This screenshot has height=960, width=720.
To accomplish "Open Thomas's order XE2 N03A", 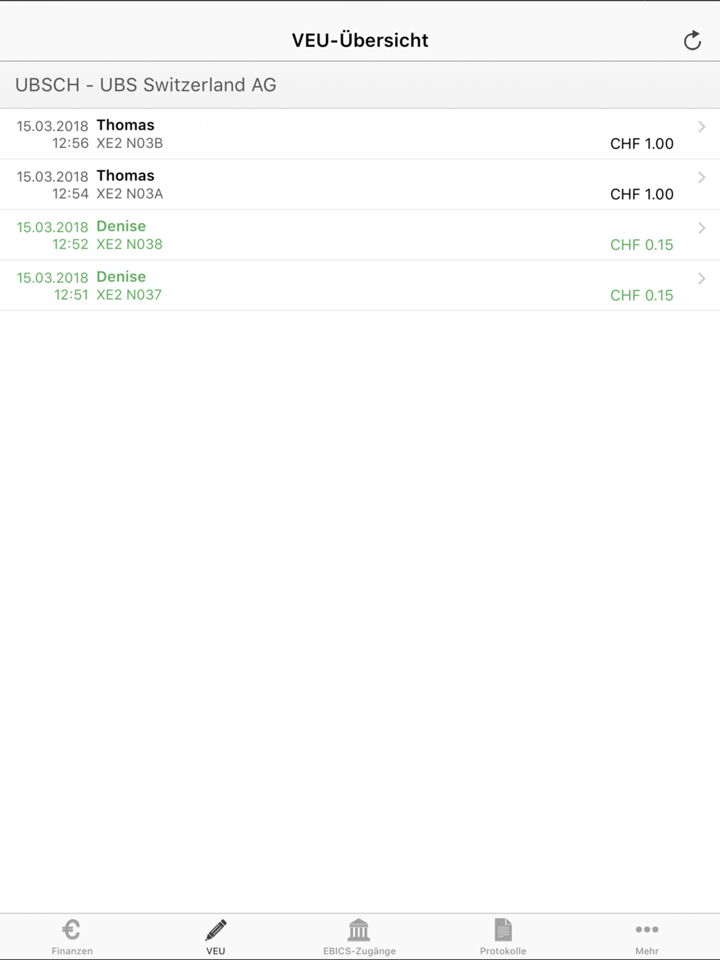I will pos(360,185).
